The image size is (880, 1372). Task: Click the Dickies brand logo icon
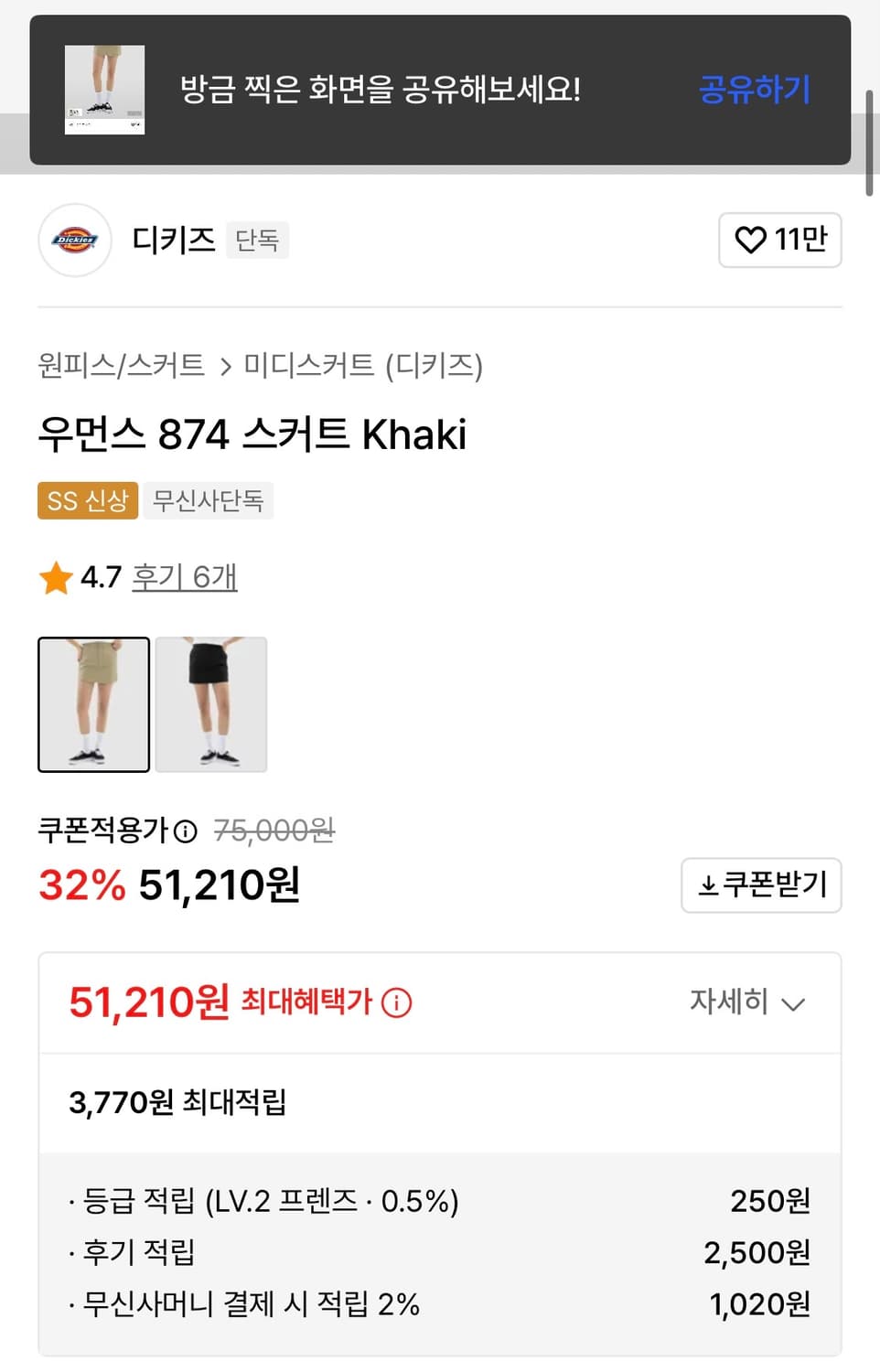pyautogui.click(x=73, y=240)
